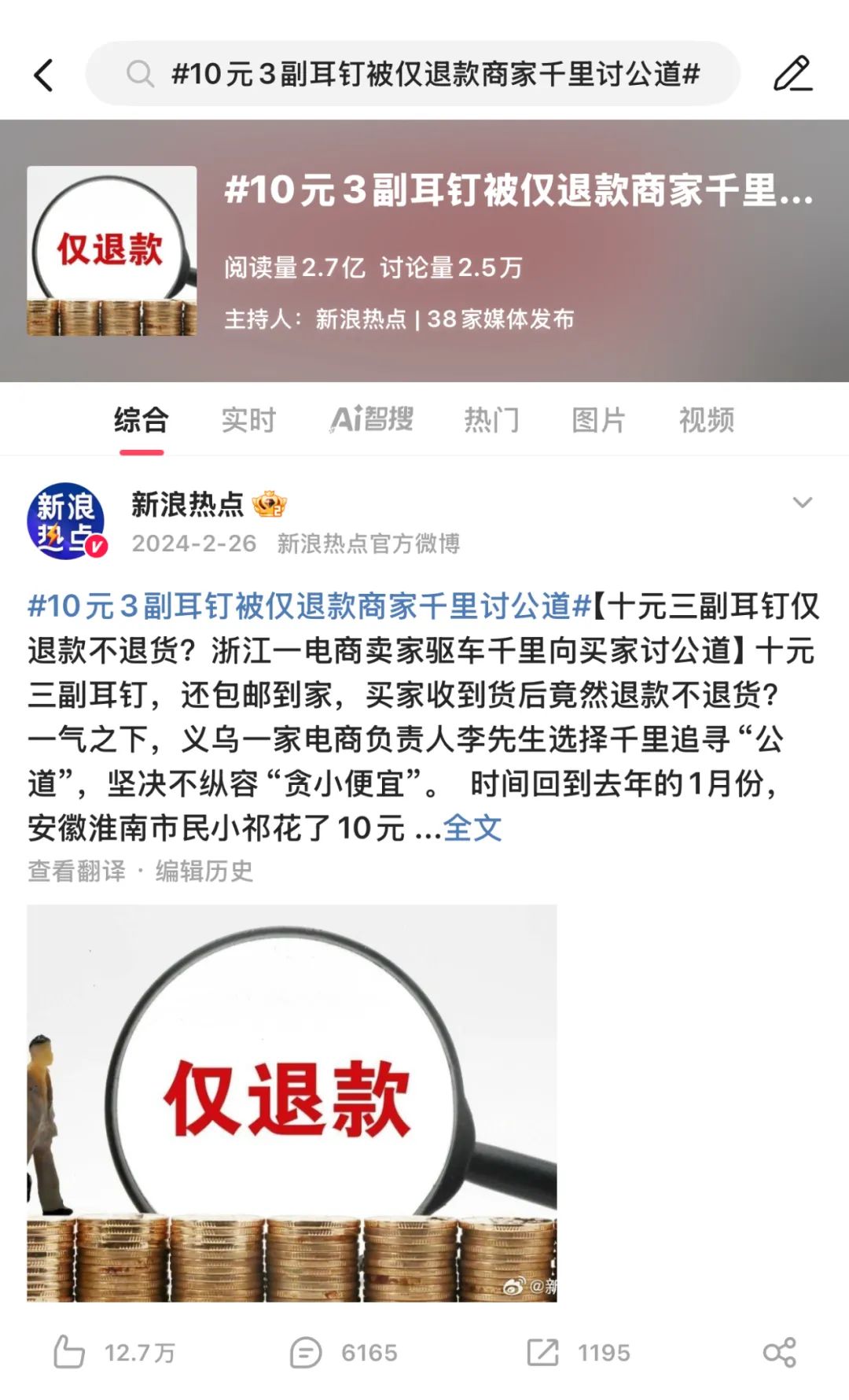Compose a post with the pencil icon
This screenshot has width=849, height=1400.
point(792,74)
